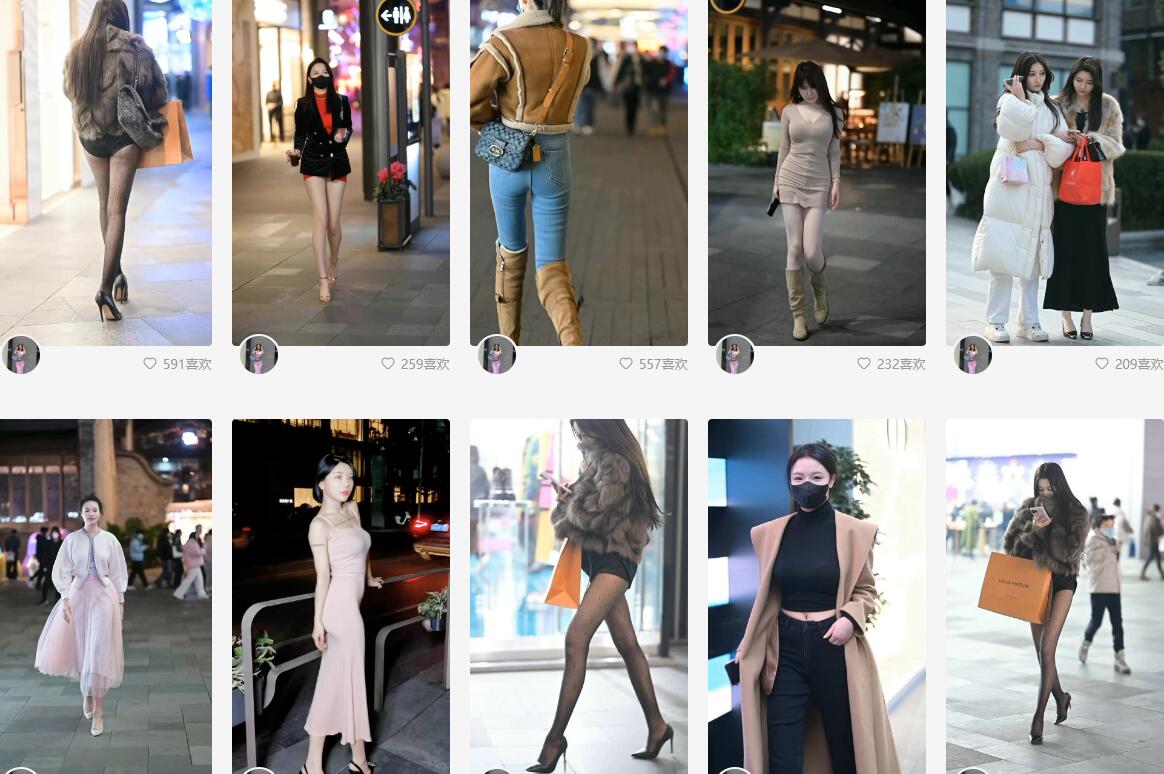Open author avatar beside 259 likes
Viewport: 1164px width, 774px height.
click(x=259, y=355)
